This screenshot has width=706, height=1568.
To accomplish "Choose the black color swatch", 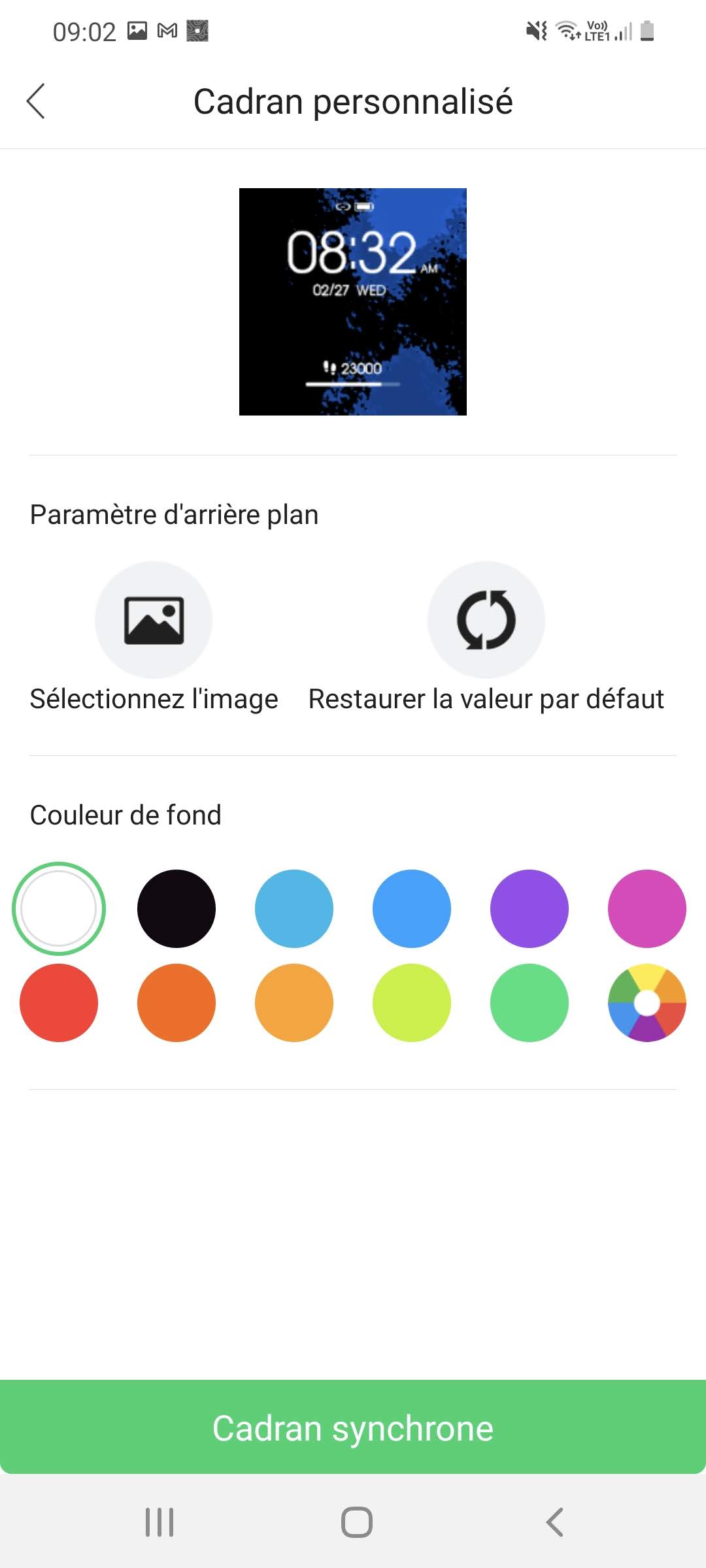I will (176, 908).
